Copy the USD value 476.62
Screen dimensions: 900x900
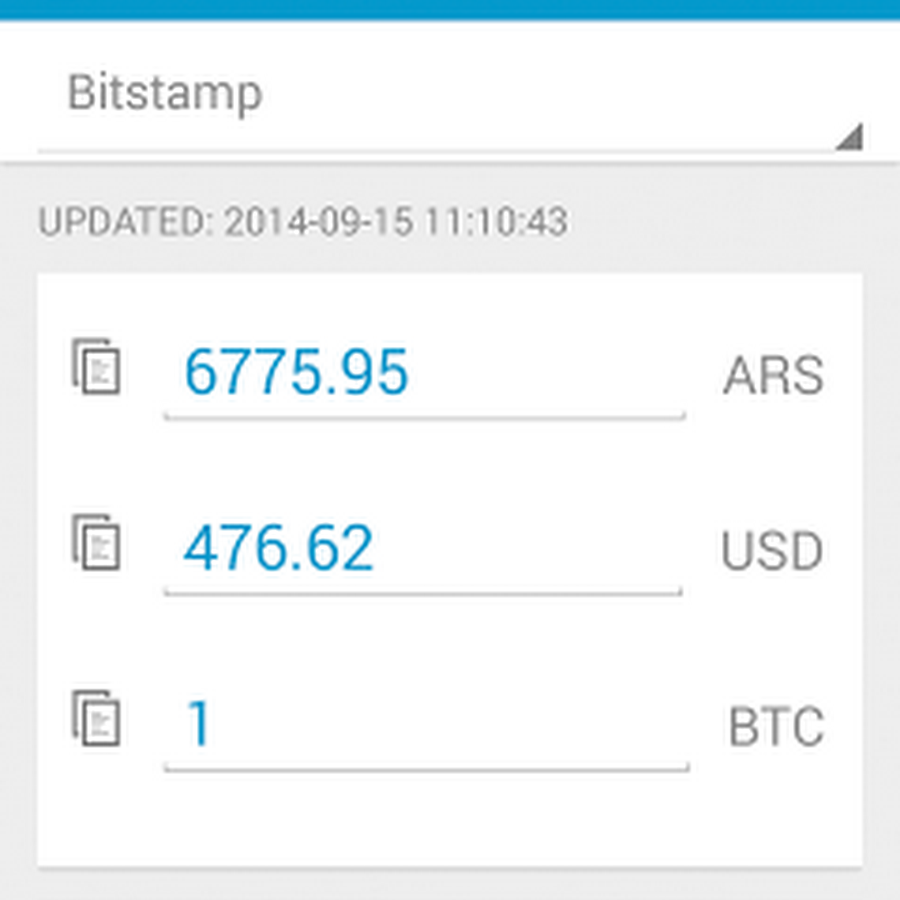(97, 543)
